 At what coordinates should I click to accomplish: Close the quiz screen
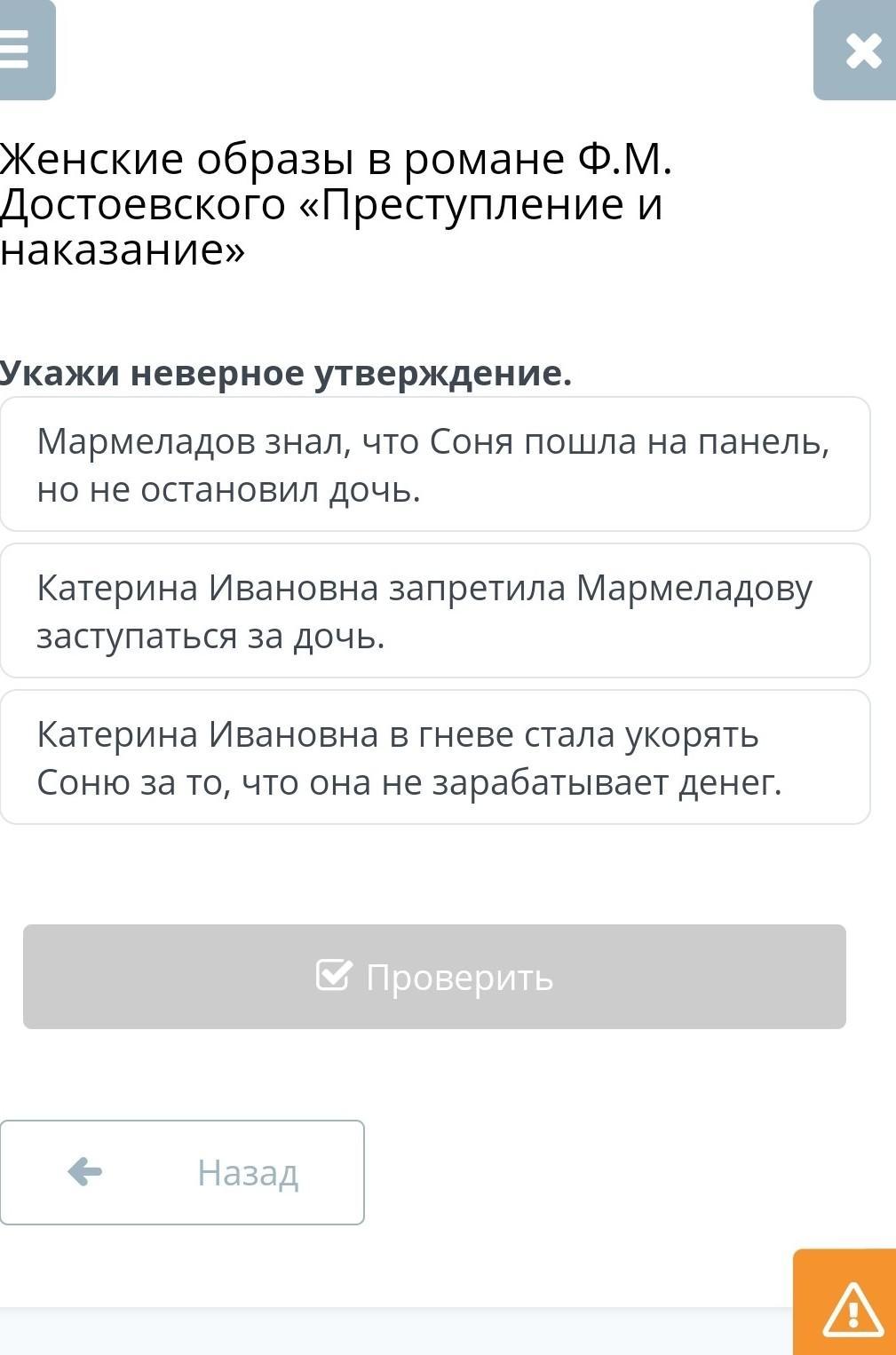tap(856, 50)
